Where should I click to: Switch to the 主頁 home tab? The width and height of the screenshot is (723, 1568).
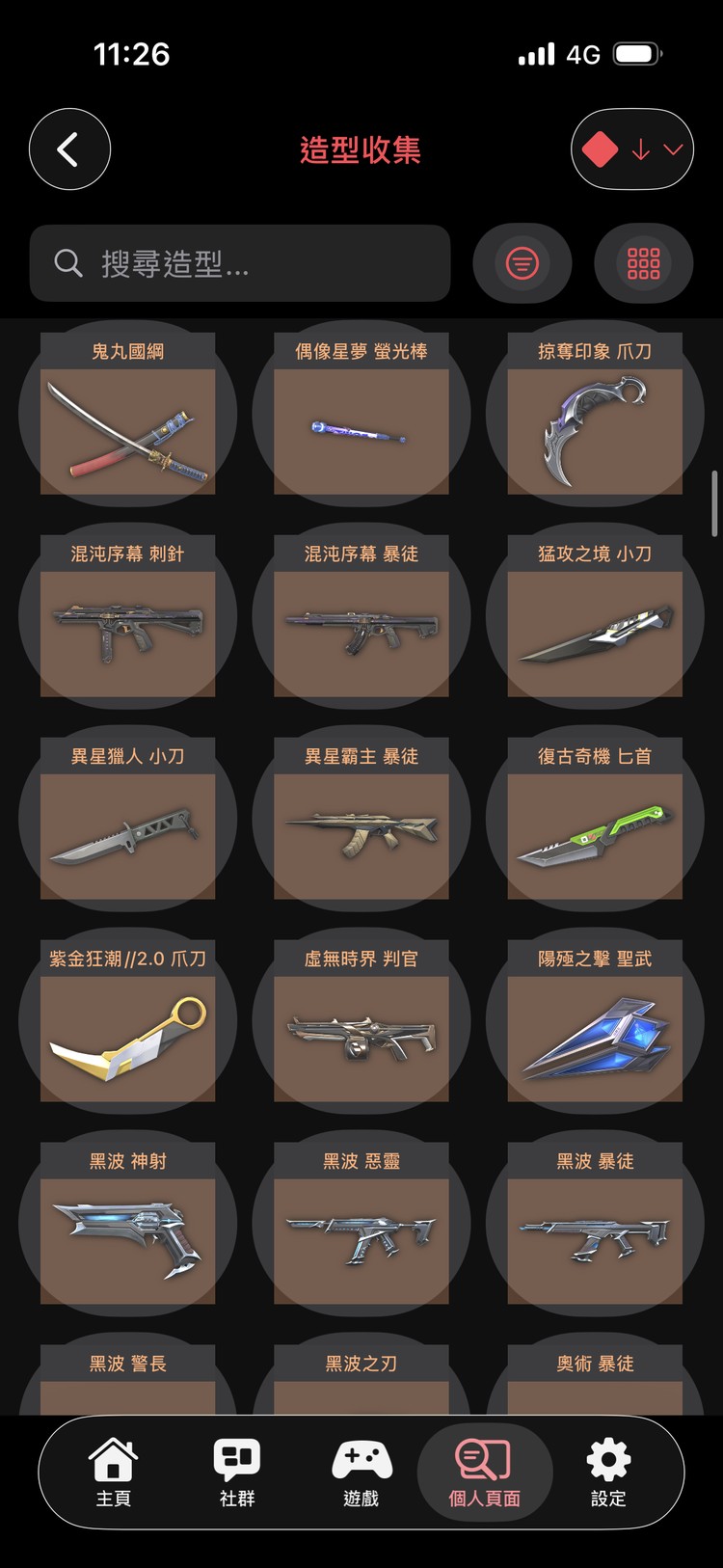(x=114, y=1473)
